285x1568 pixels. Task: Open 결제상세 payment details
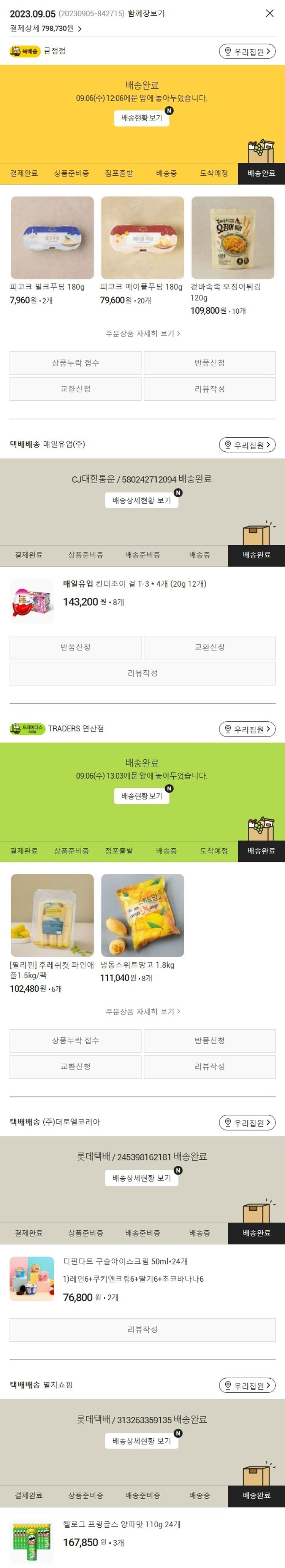[x=46, y=29]
